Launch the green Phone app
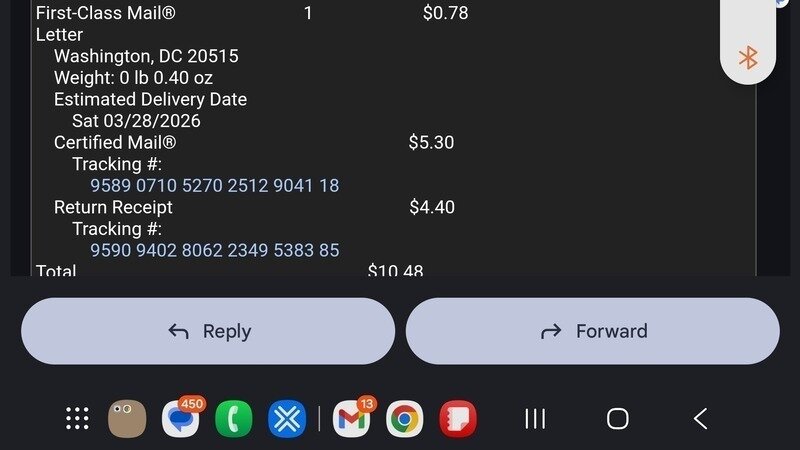This screenshot has height=450, width=800. [x=234, y=419]
